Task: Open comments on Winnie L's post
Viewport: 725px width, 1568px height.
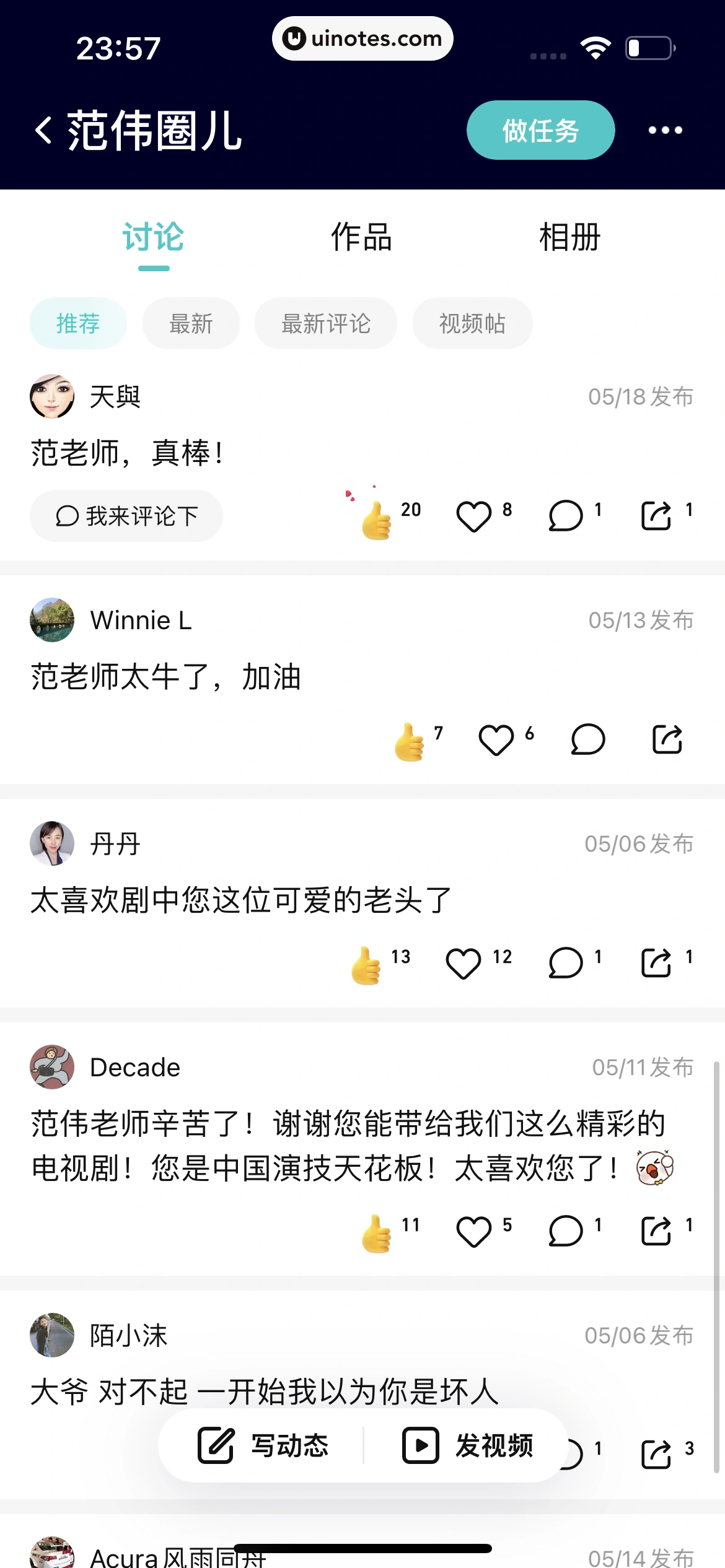Action: point(587,739)
